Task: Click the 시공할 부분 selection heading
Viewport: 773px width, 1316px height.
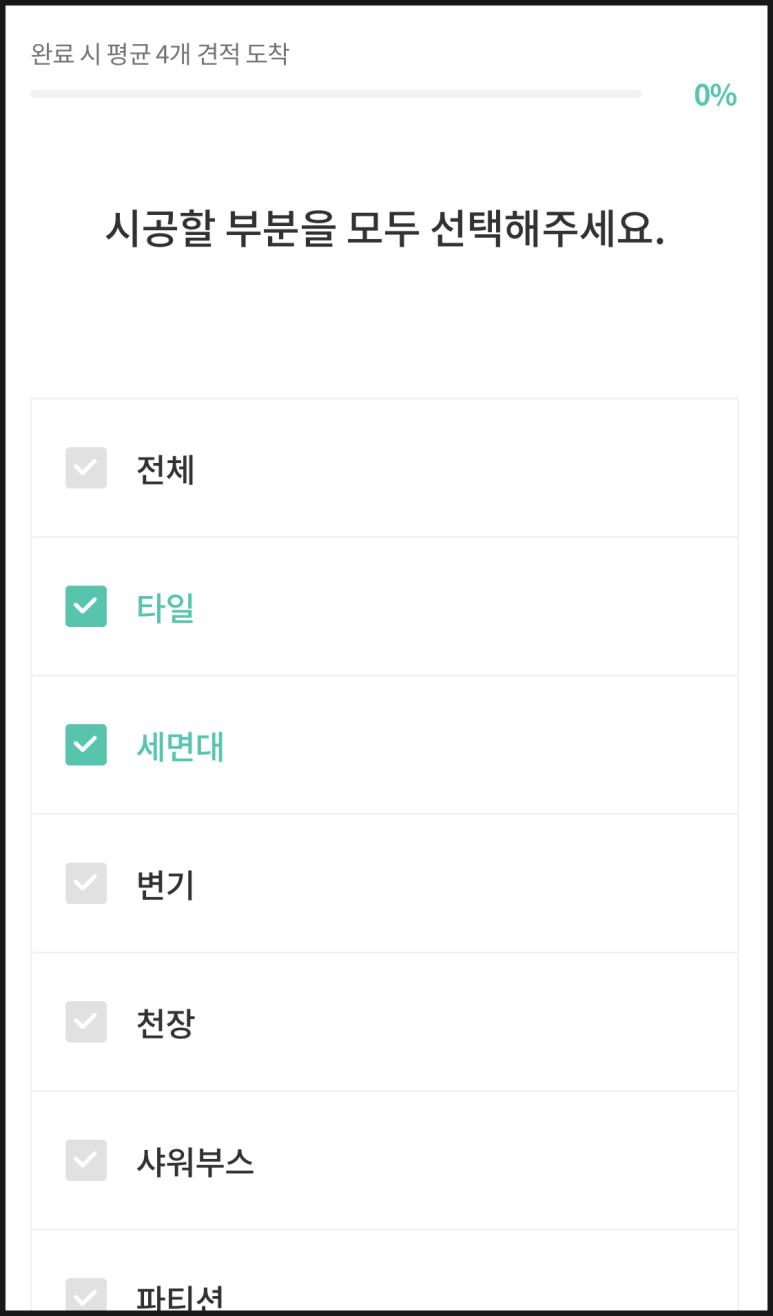Action: tap(386, 228)
